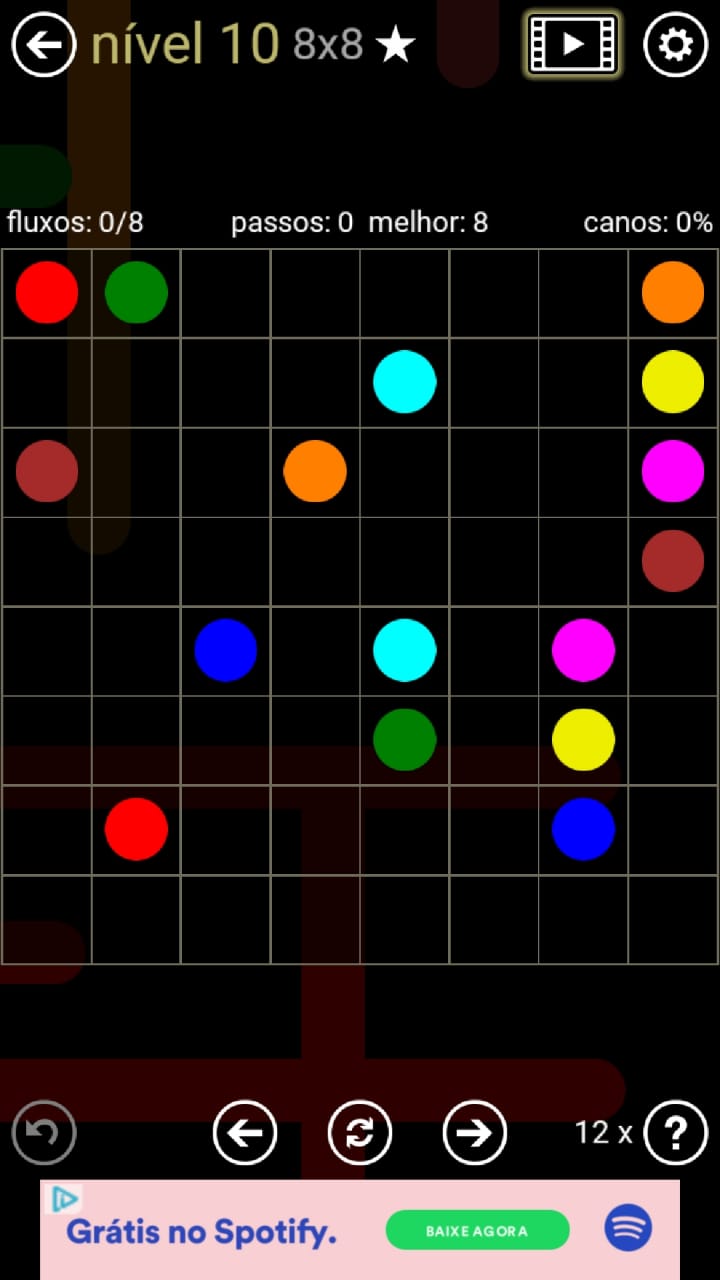Select the green dot in the top row
The image size is (720, 1280).
[136, 292]
